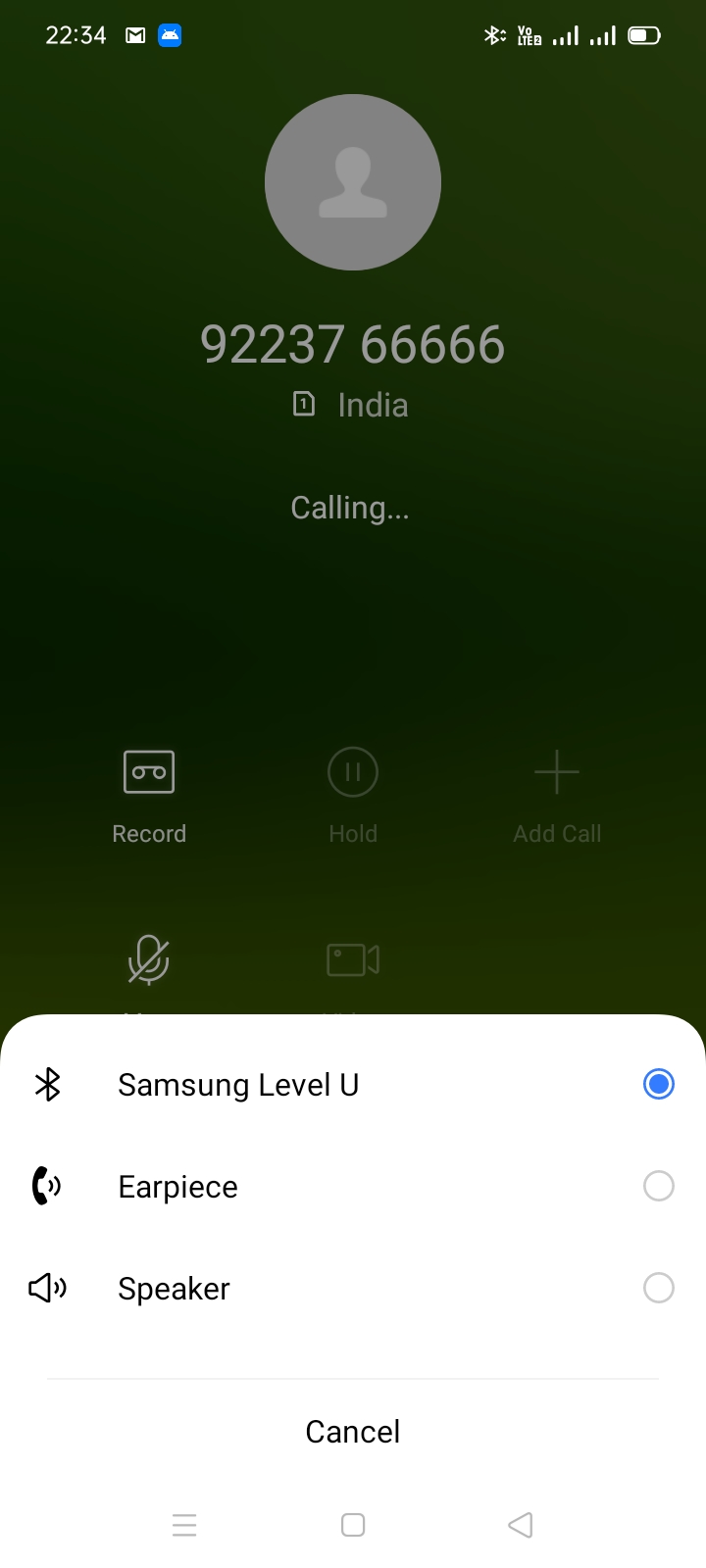Go to the home screen
Screen dimensions: 706x1568
pyautogui.click(x=353, y=1525)
